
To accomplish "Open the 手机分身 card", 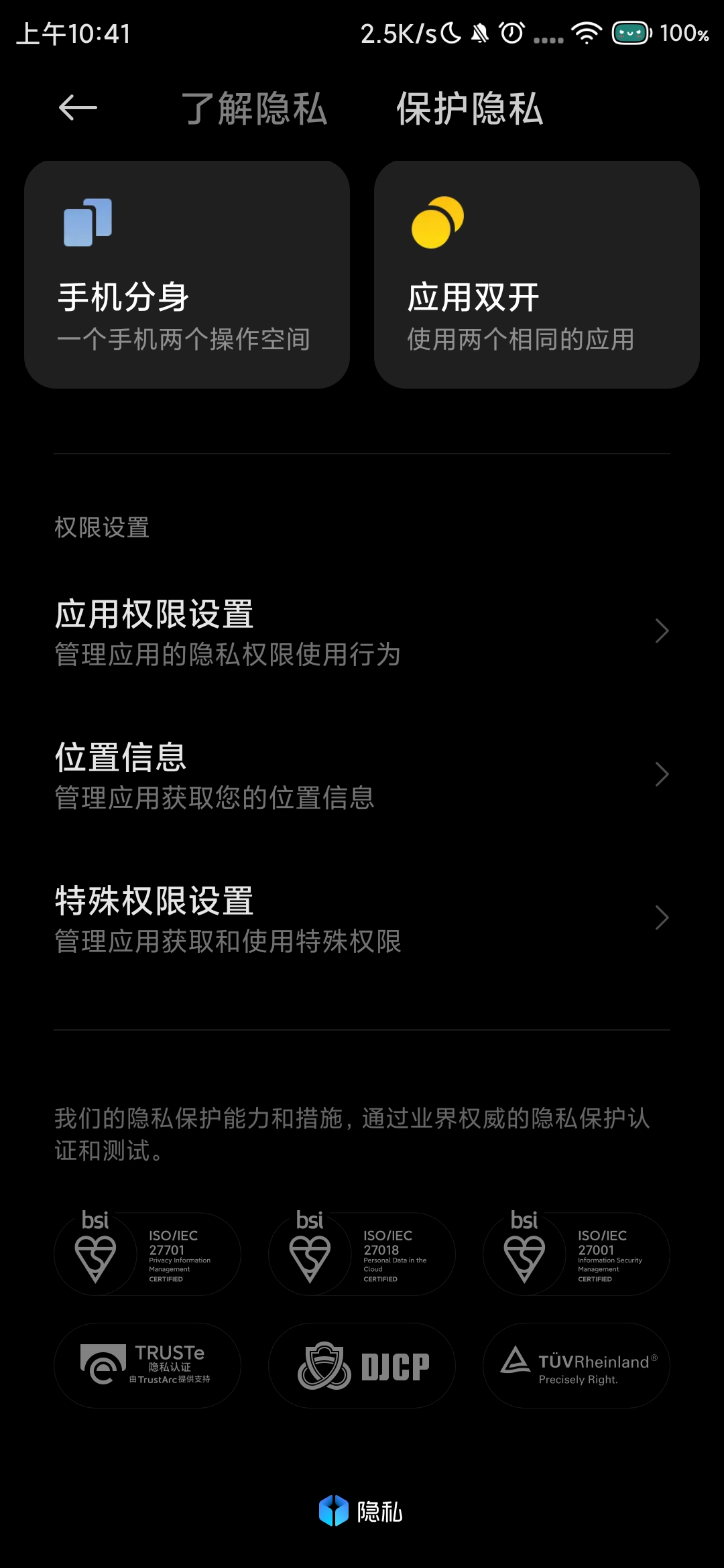I will click(x=187, y=275).
